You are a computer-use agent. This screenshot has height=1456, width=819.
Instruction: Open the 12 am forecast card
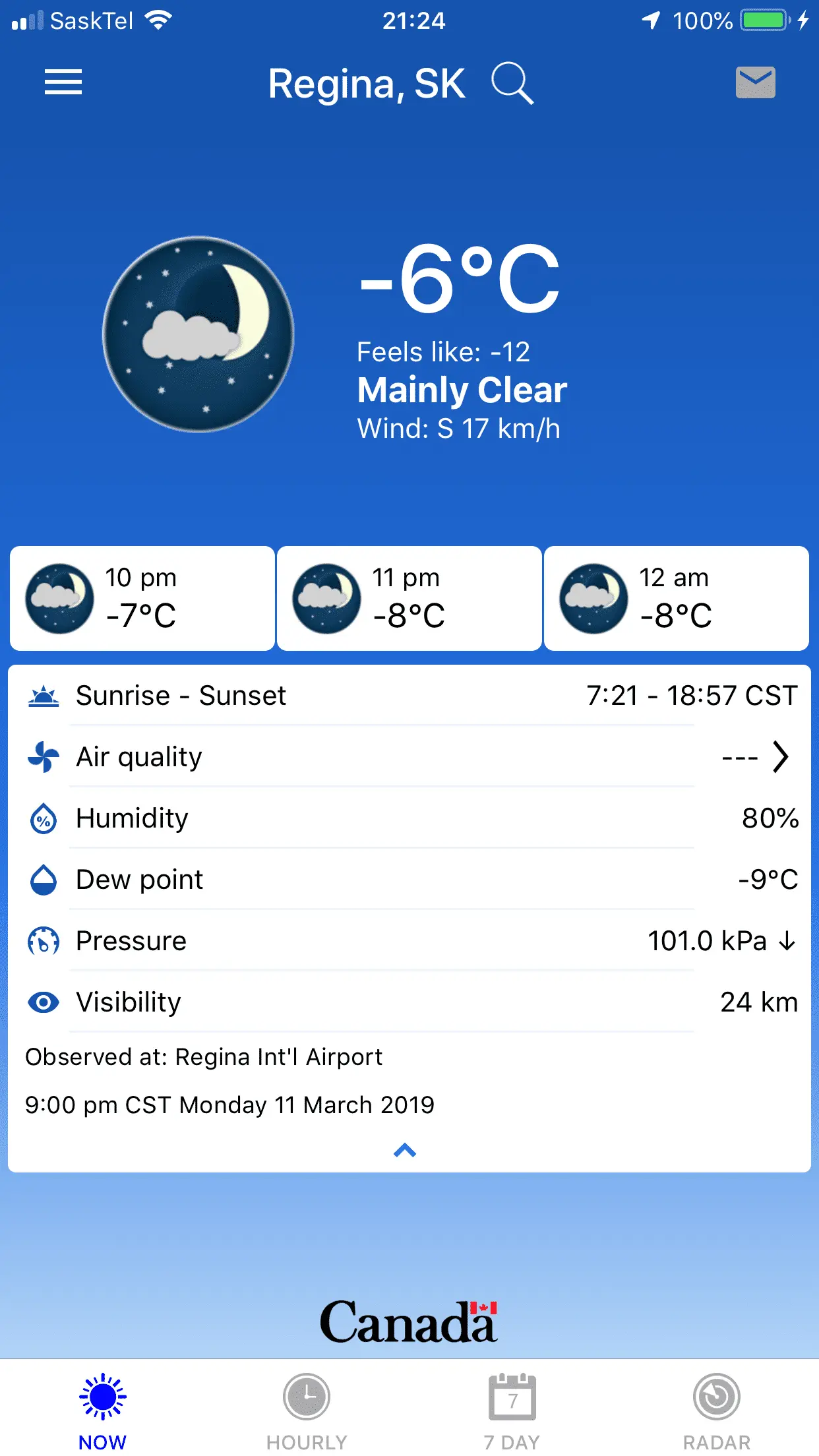(677, 598)
